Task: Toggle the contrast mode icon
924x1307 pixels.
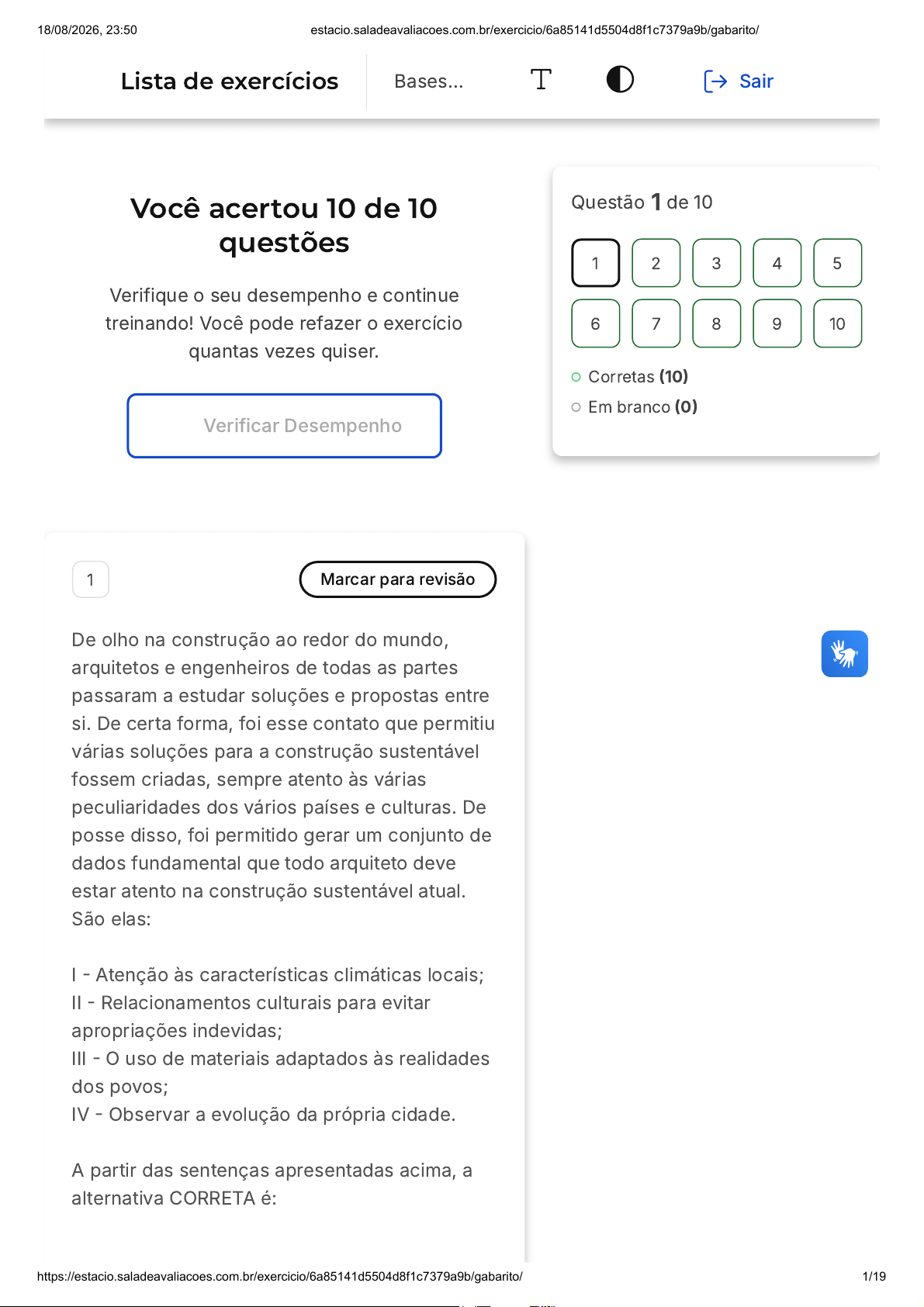Action: (620, 79)
